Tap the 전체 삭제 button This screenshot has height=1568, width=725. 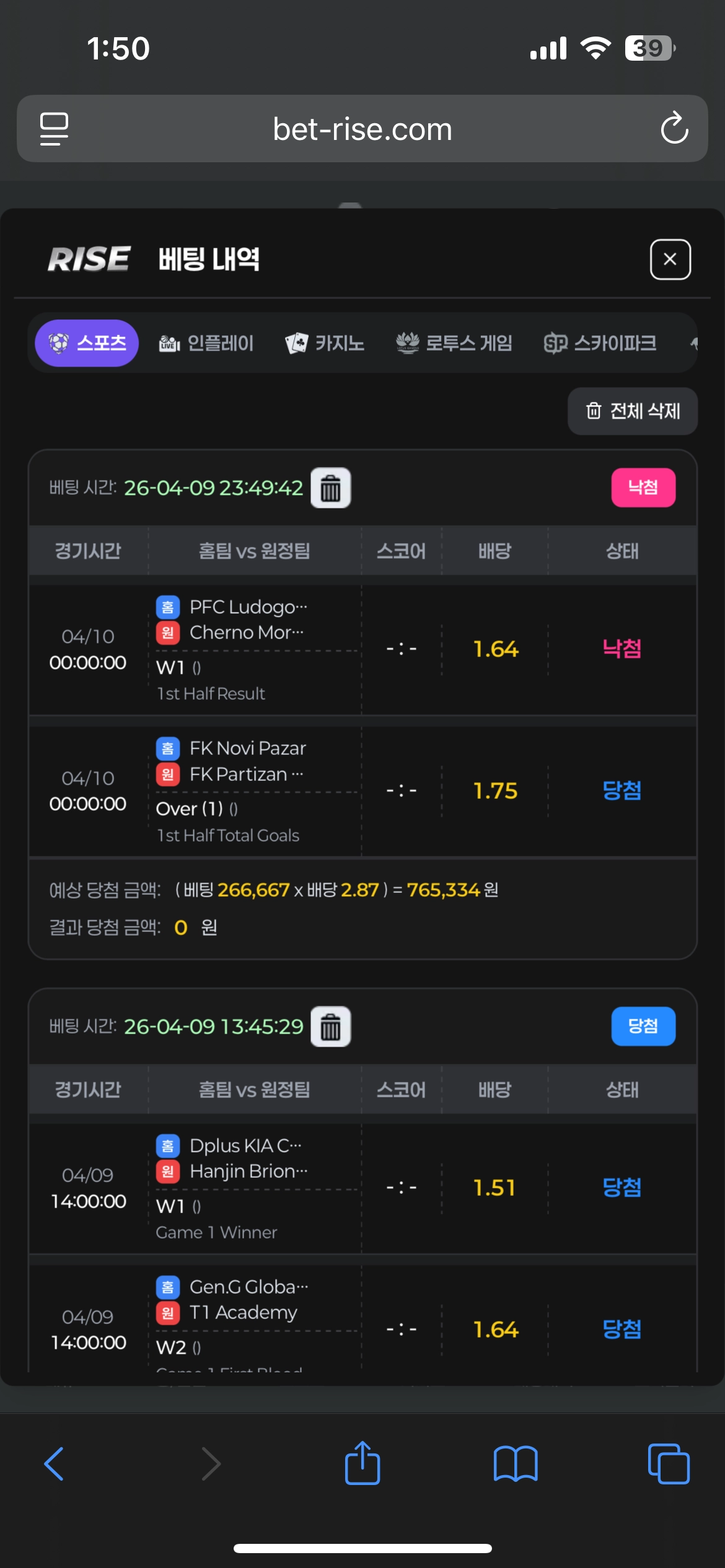pyautogui.click(x=633, y=411)
